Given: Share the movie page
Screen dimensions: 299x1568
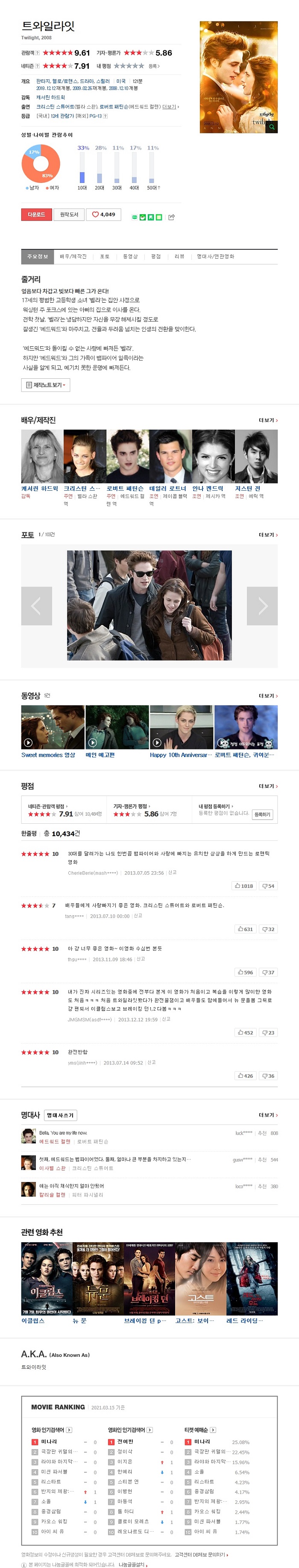Looking at the screenshot, I should pyautogui.click(x=171, y=217).
